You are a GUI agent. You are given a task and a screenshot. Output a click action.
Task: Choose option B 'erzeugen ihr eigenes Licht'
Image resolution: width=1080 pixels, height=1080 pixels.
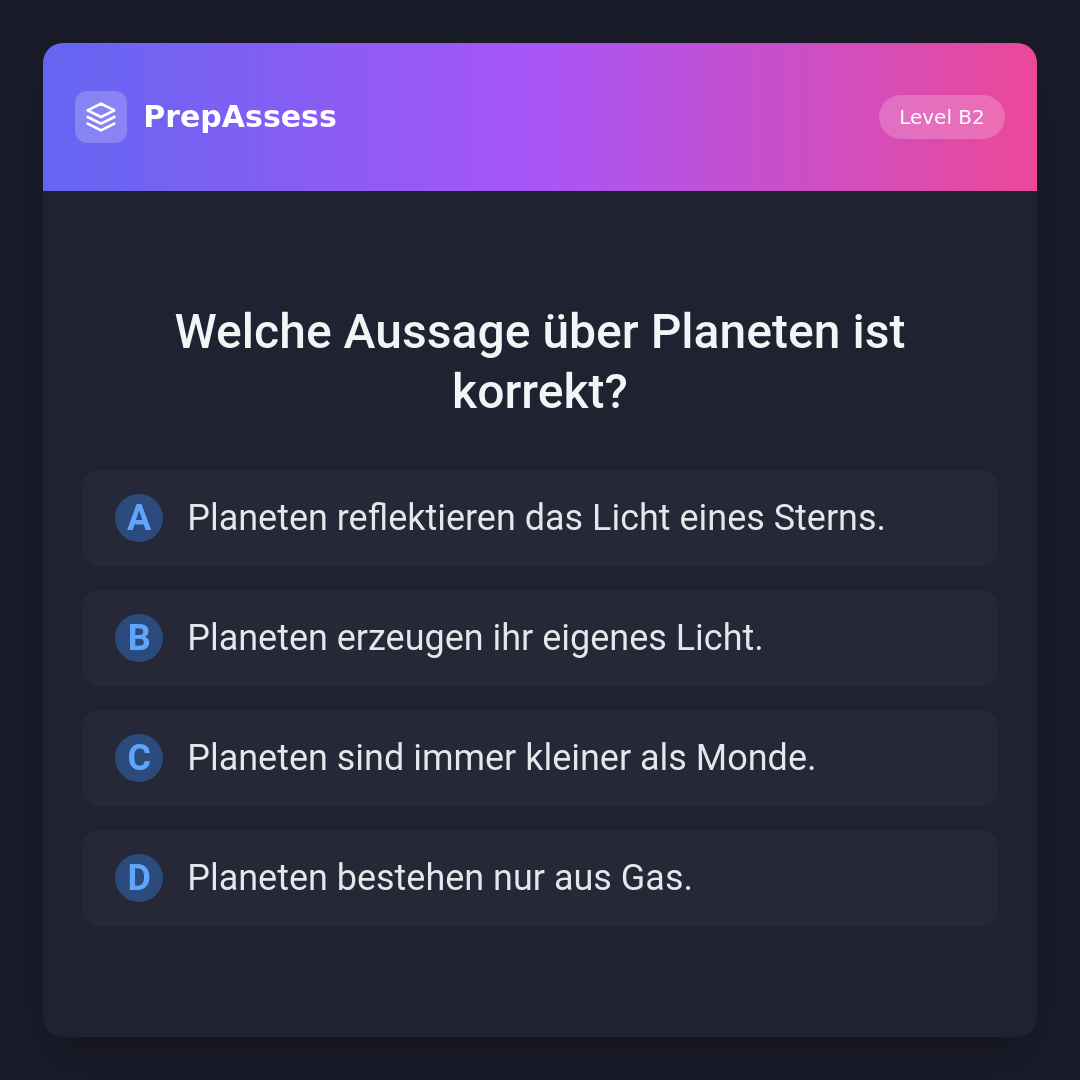point(538,638)
